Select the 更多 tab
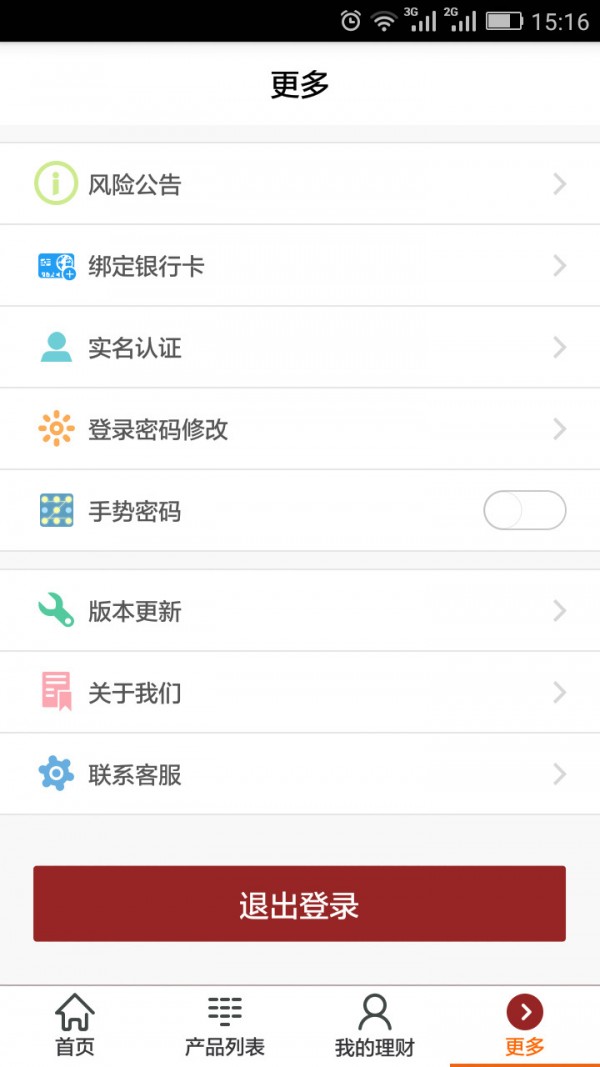The width and height of the screenshot is (600, 1067). click(x=524, y=1025)
